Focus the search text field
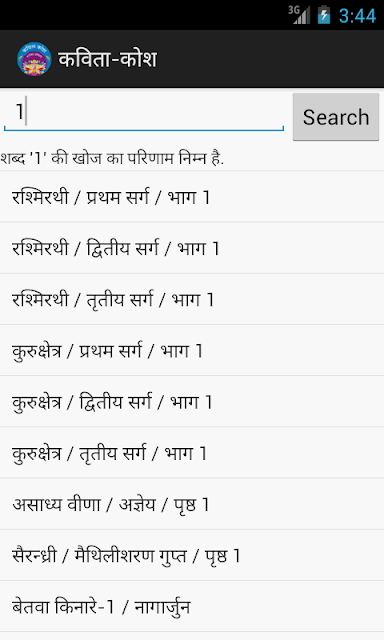 (x=144, y=113)
